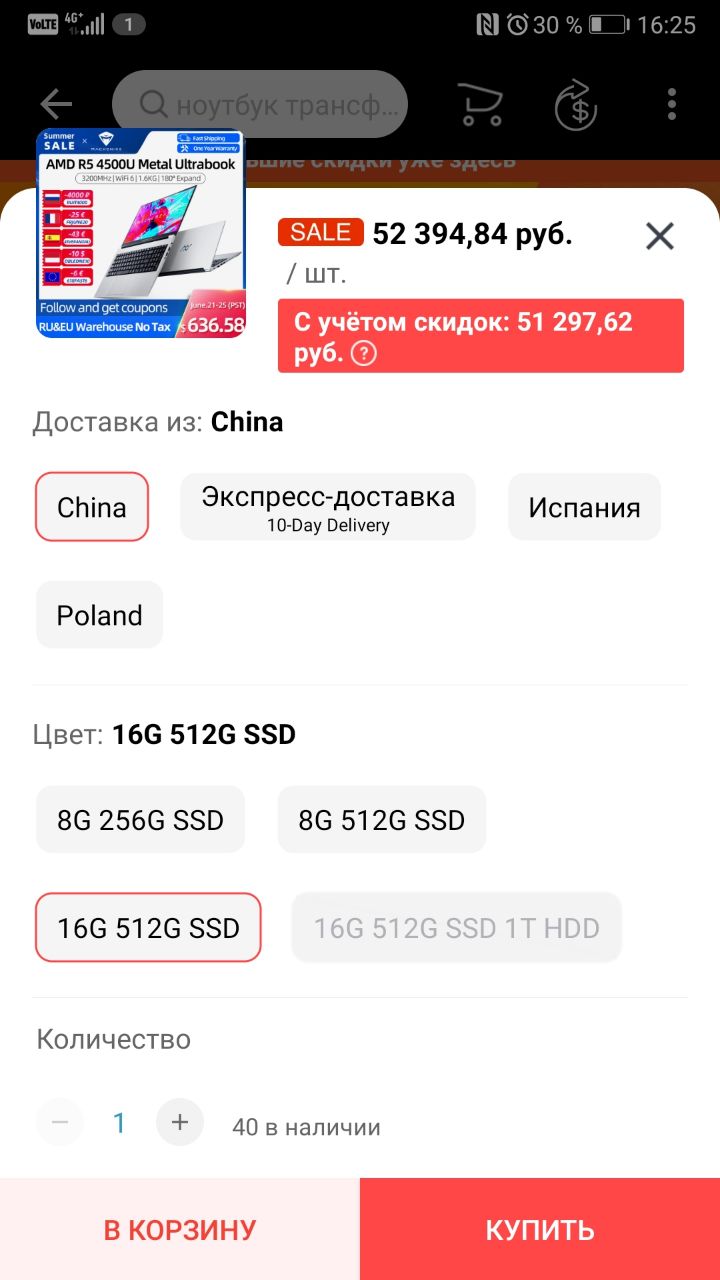The width and height of the screenshot is (720, 1280).
Task: Increase quantity with plus button
Action: (x=180, y=1122)
